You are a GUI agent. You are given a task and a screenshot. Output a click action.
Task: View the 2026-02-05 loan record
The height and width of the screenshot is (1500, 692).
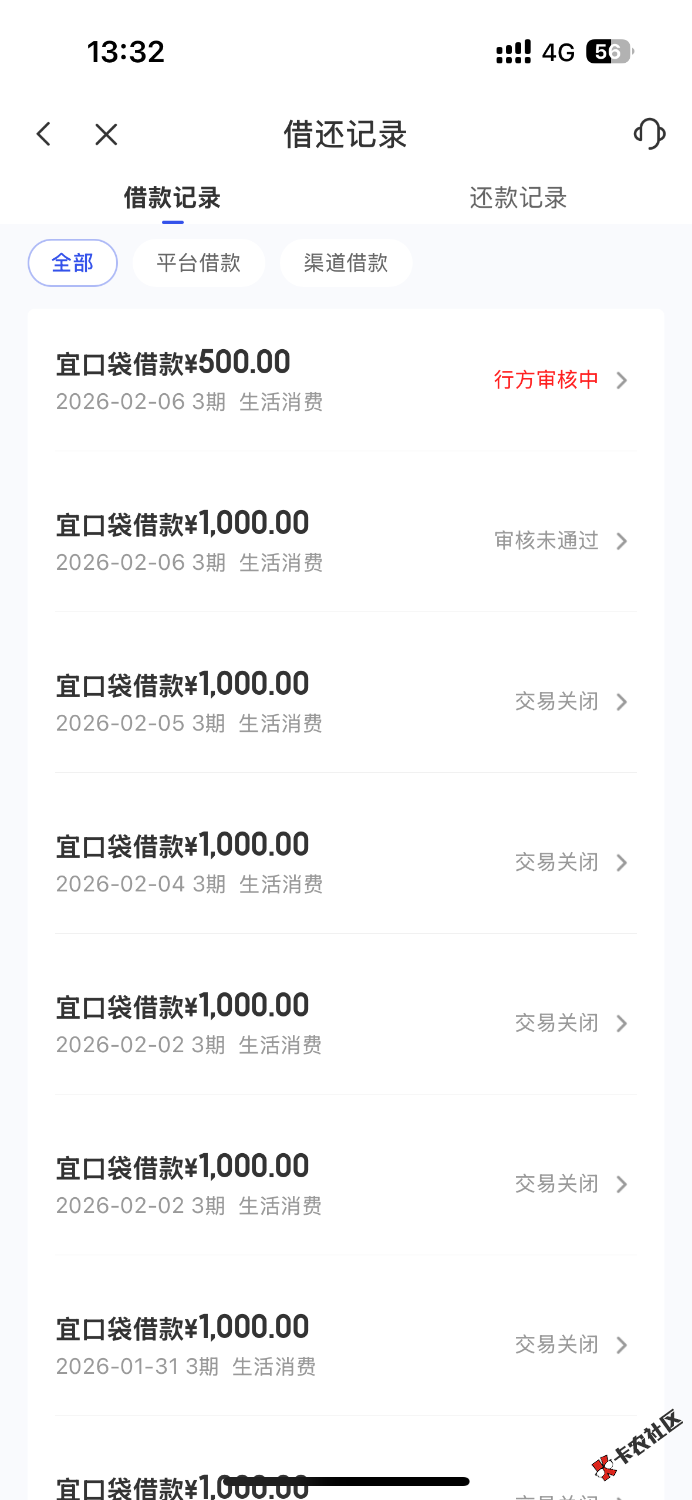coord(345,702)
